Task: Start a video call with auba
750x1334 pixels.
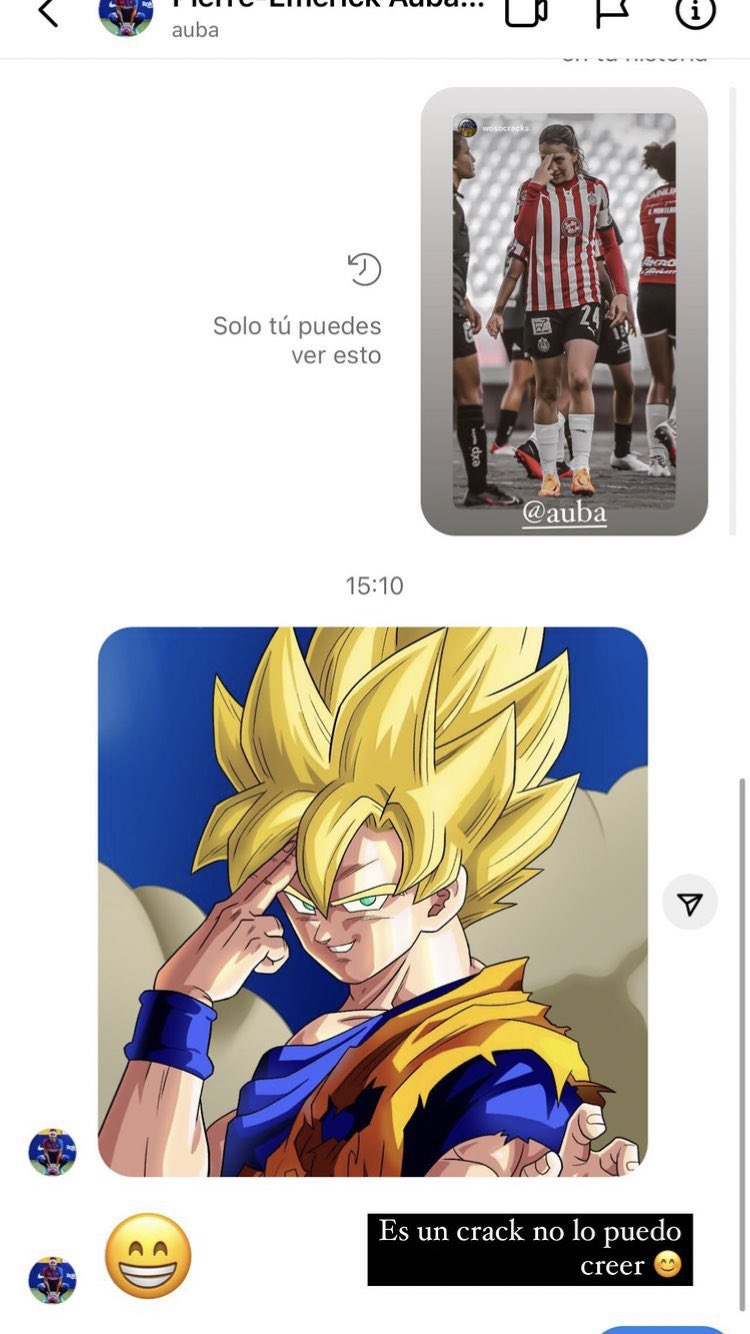Action: (x=526, y=12)
